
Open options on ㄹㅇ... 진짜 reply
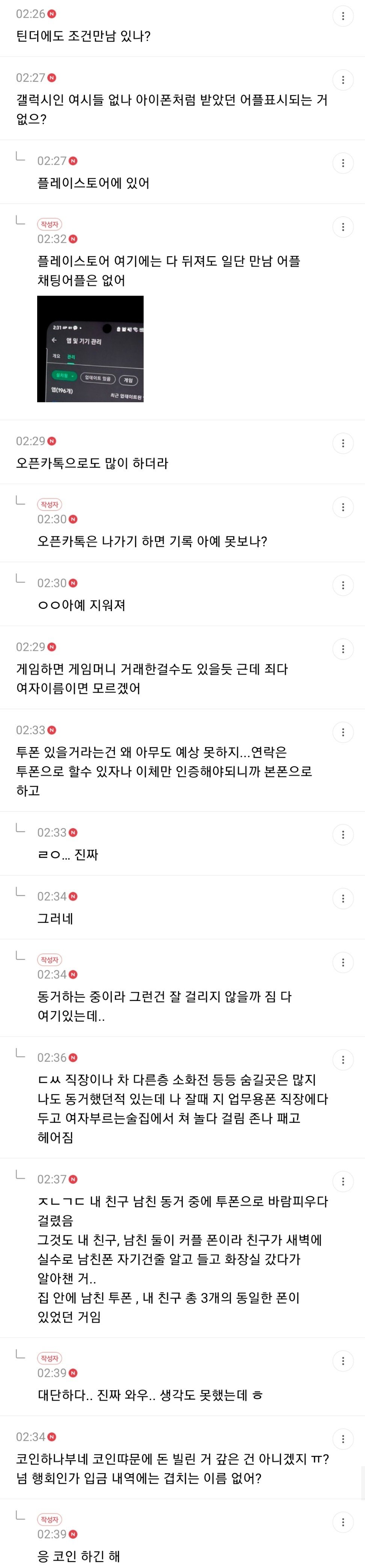coord(343,835)
